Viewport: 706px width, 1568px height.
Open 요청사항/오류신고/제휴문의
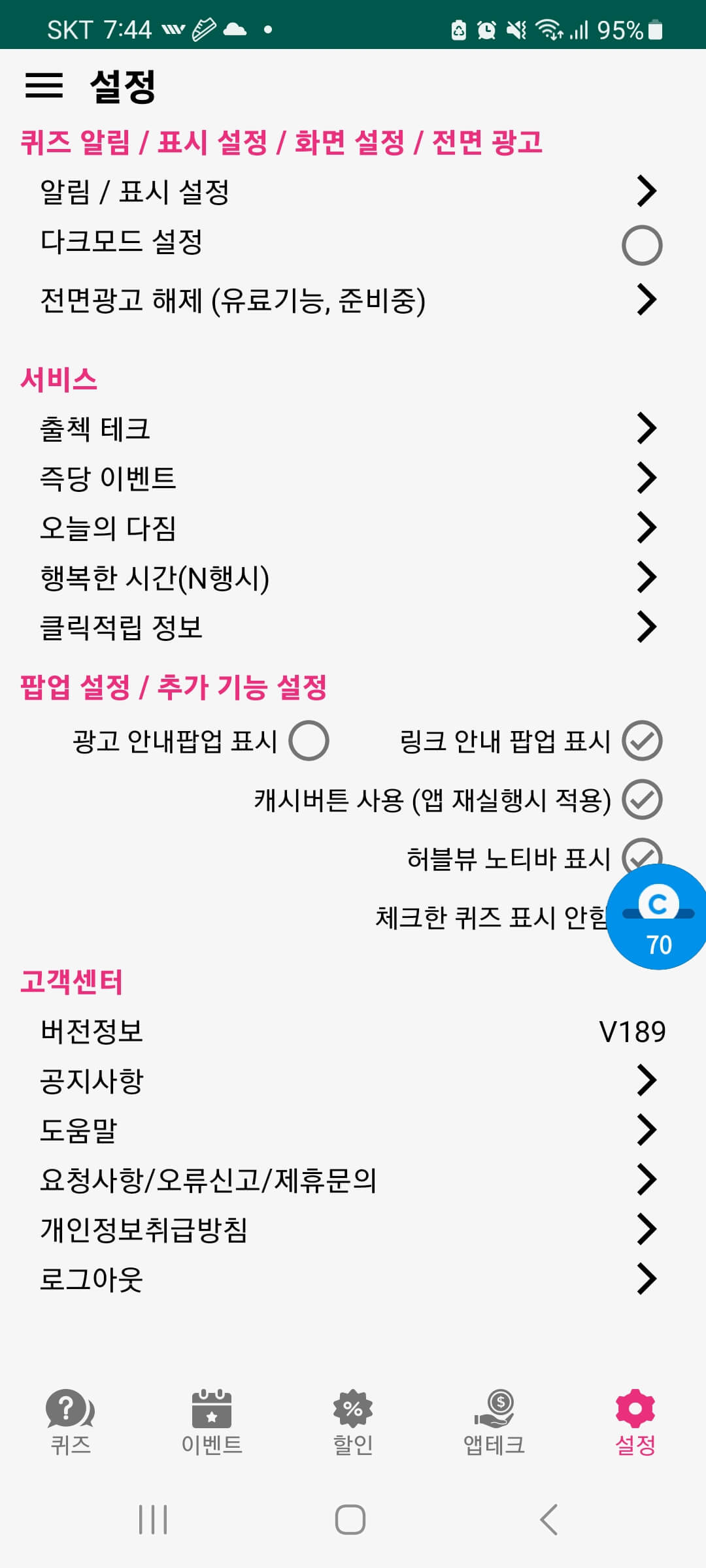(x=353, y=1180)
